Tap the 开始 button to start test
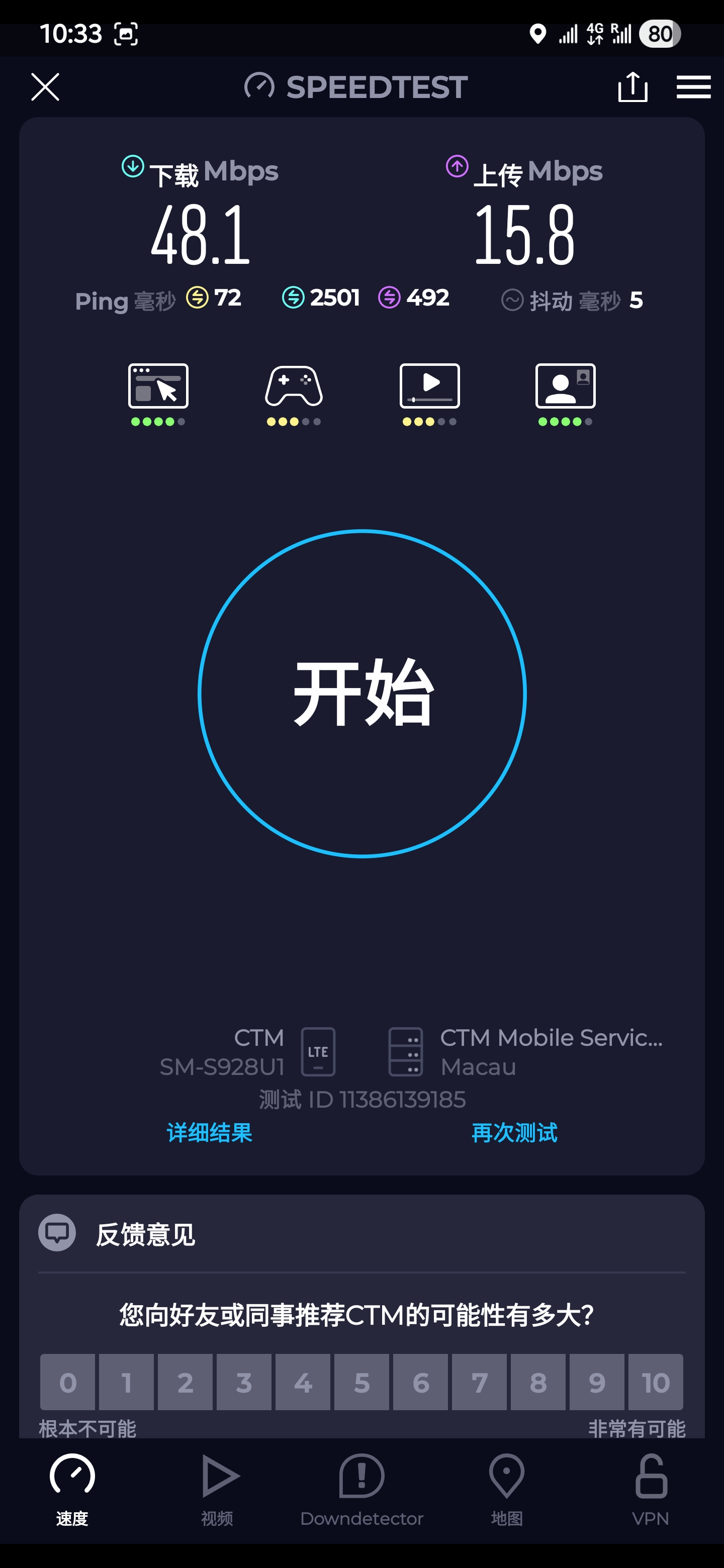The height and width of the screenshot is (1568, 724). point(363,694)
